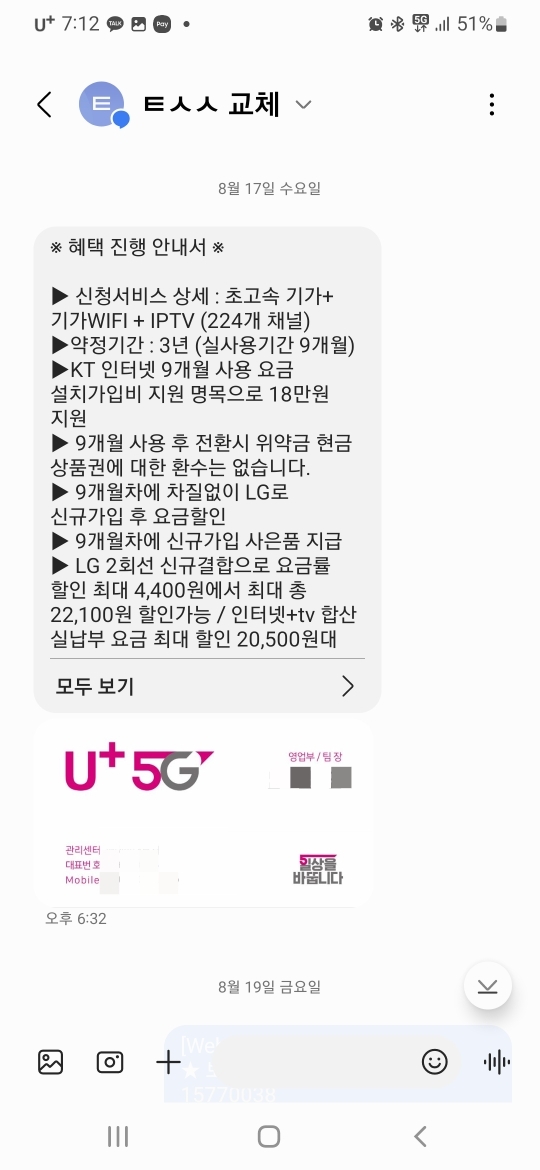Viewport: 540px width, 1170px height.
Task: Open the camera to attach a photo
Action: click(110, 1062)
